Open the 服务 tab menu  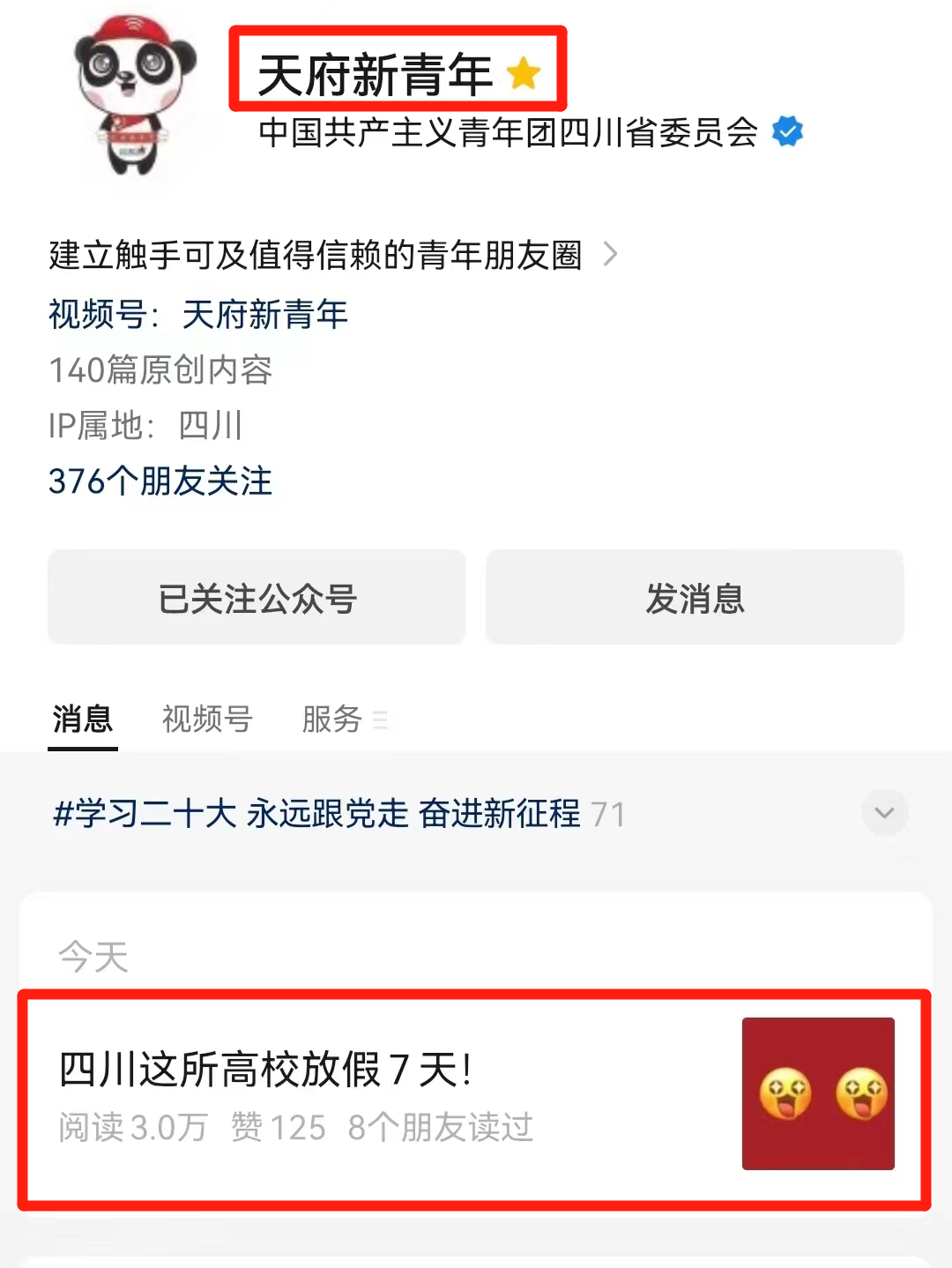click(343, 720)
